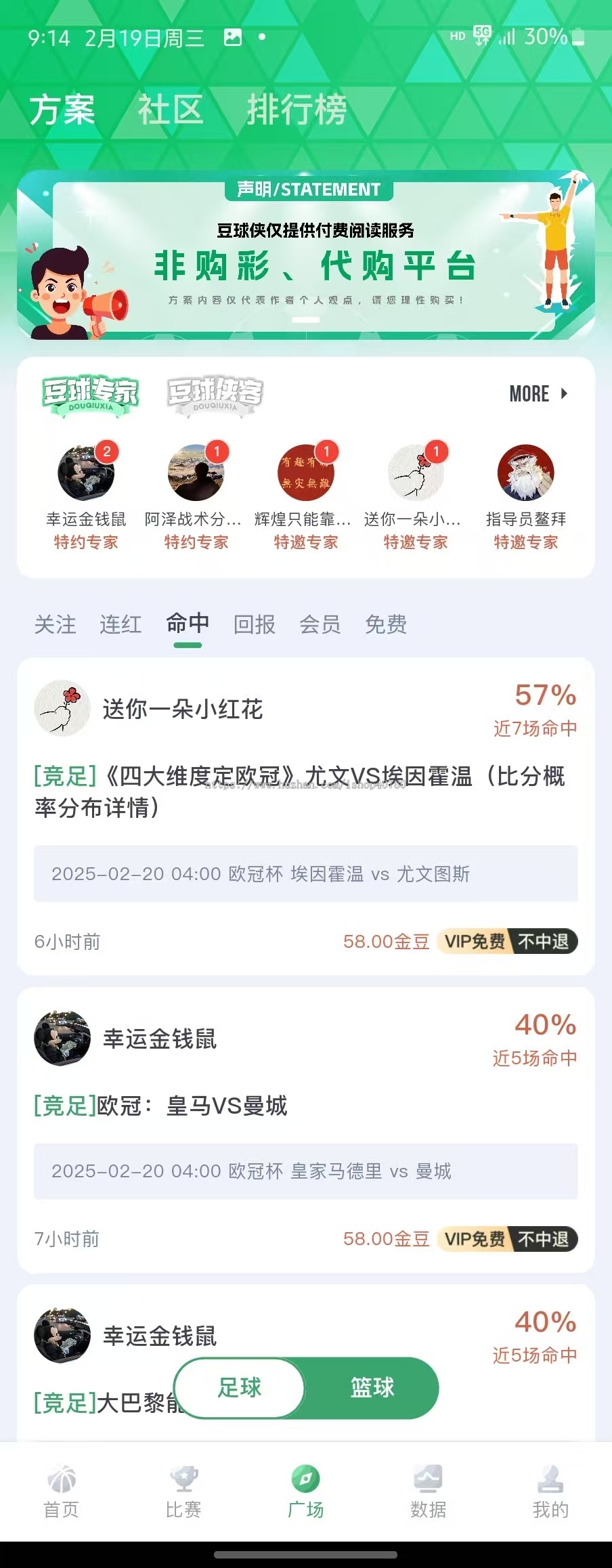Switch to the 社区 tab
This screenshot has width=612, height=1568.
click(169, 110)
